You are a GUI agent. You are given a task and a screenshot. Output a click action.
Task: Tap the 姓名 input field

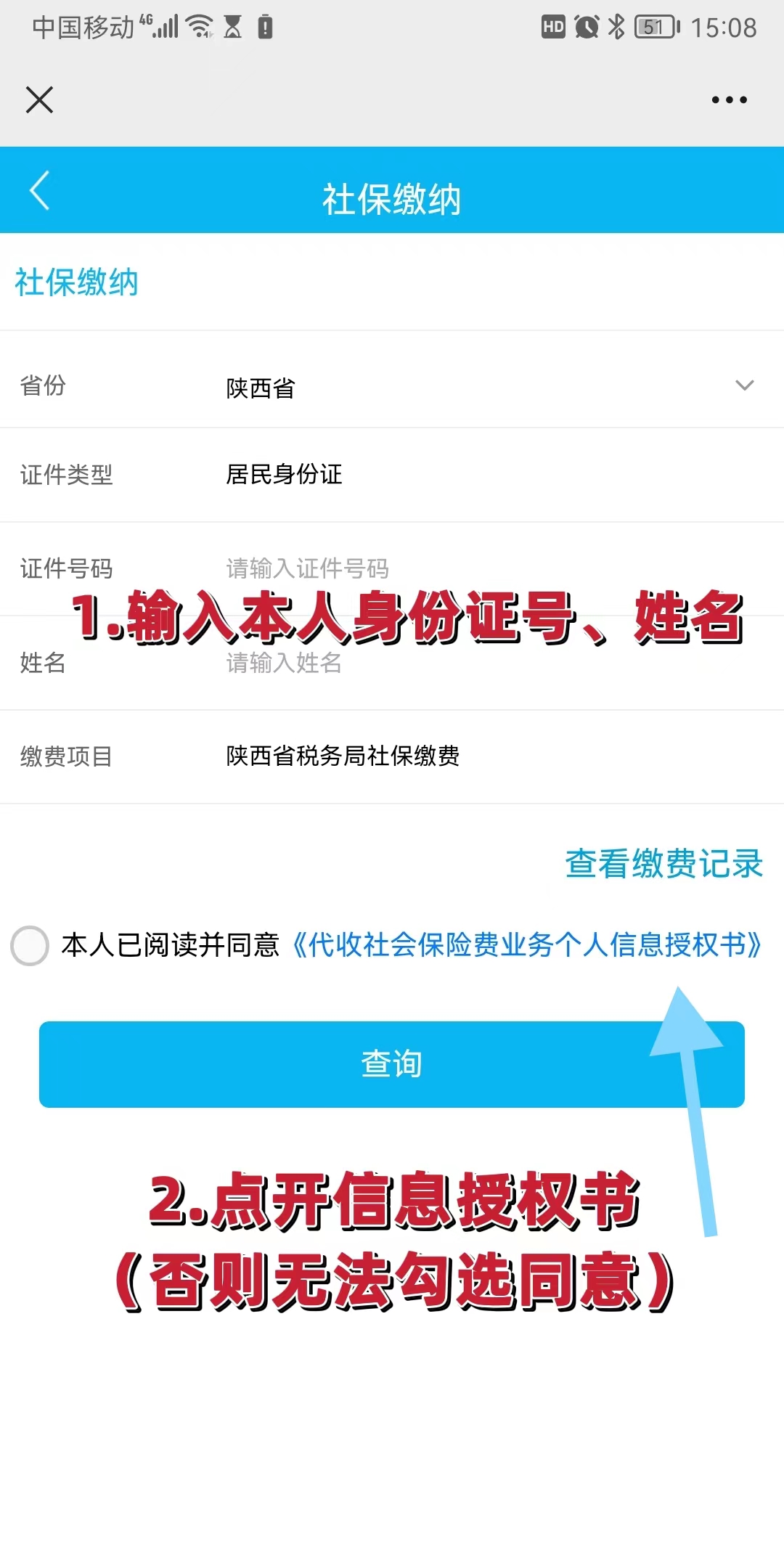coord(436,663)
